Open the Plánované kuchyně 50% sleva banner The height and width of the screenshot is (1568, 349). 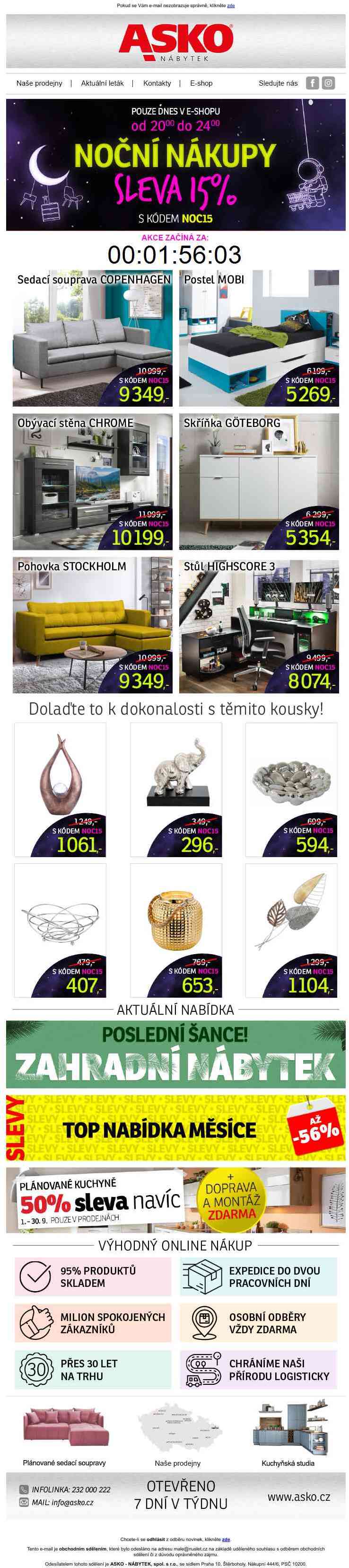click(175, 1200)
